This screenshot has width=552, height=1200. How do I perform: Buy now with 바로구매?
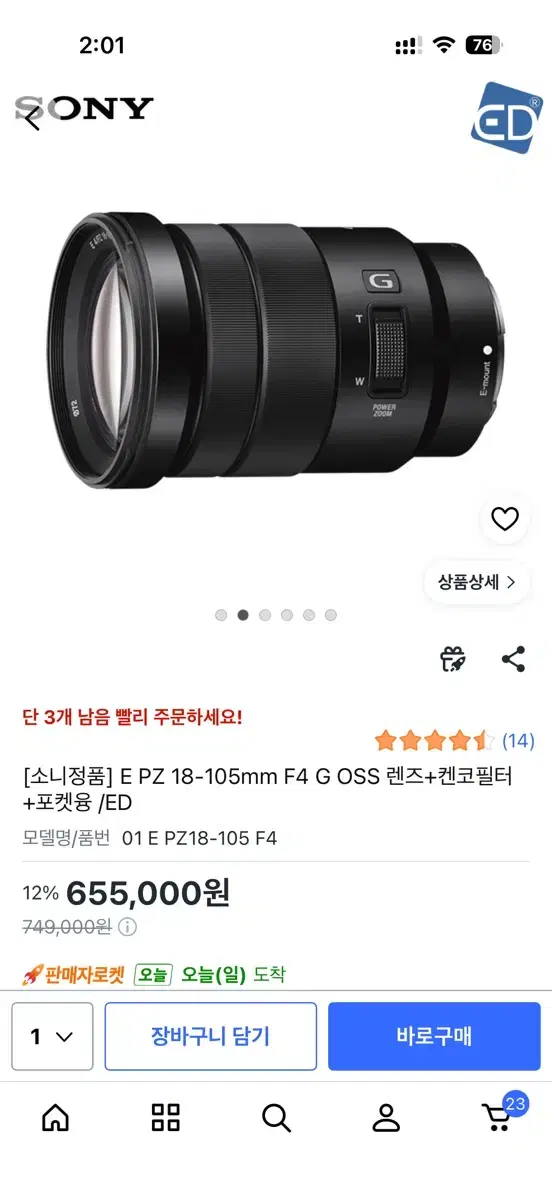click(x=434, y=1036)
